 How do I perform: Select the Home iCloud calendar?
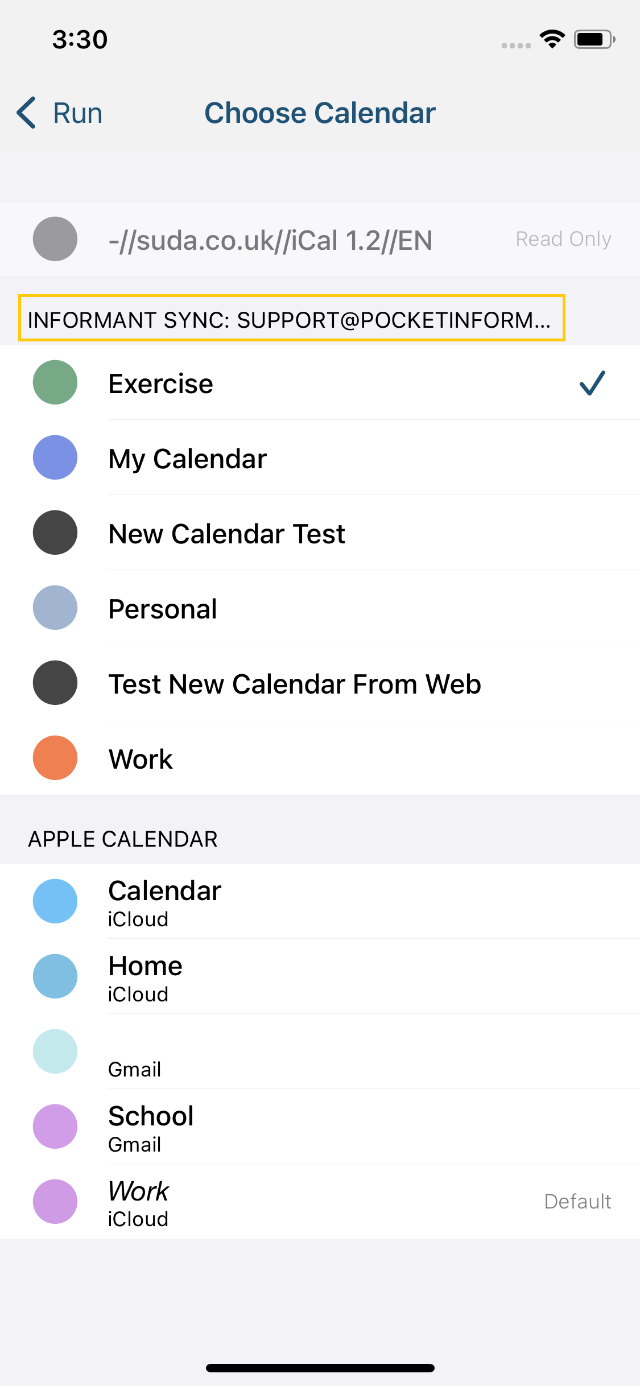(x=320, y=976)
